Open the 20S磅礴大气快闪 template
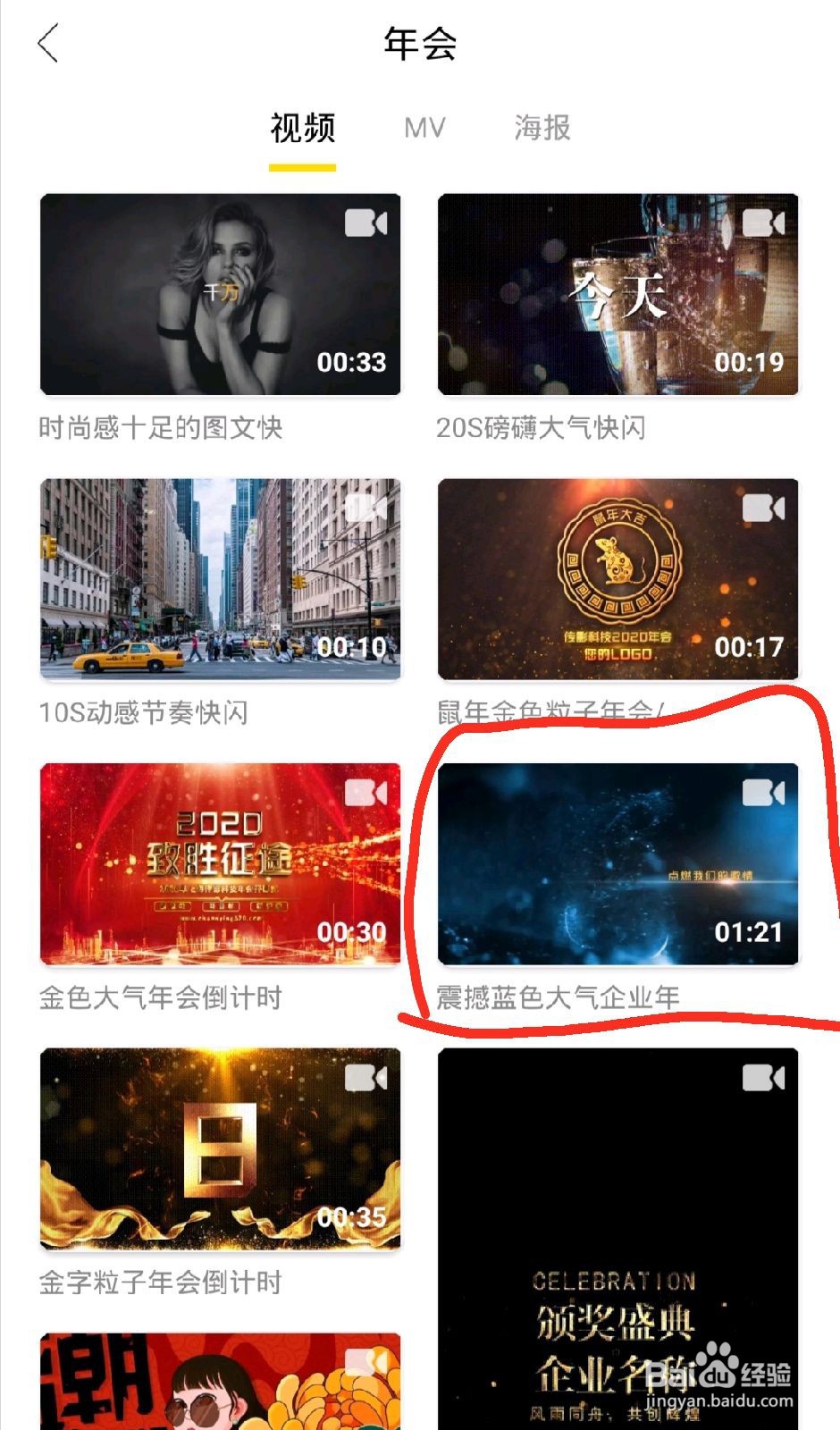Viewport: 840px width, 1430px height. (617, 295)
